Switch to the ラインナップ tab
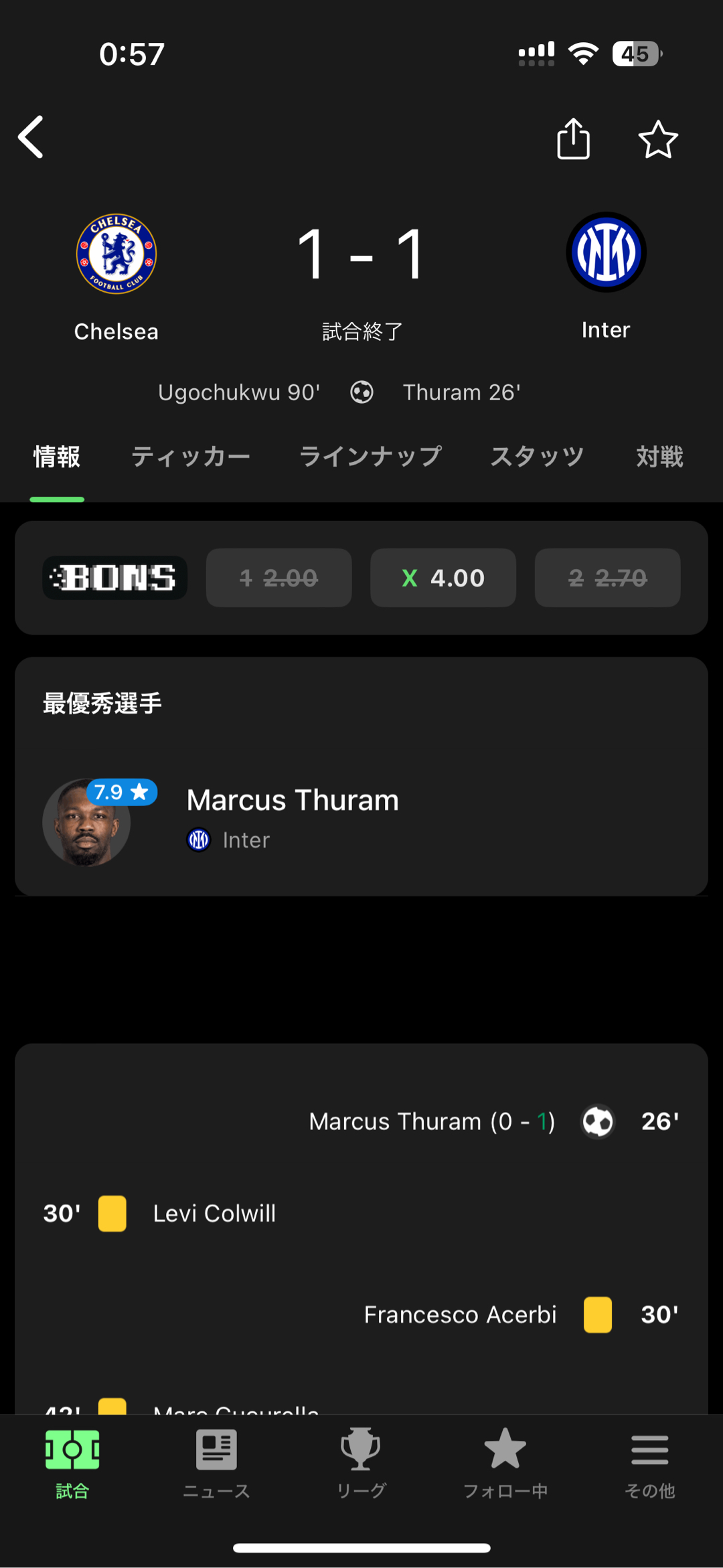723x1568 pixels. [x=370, y=457]
